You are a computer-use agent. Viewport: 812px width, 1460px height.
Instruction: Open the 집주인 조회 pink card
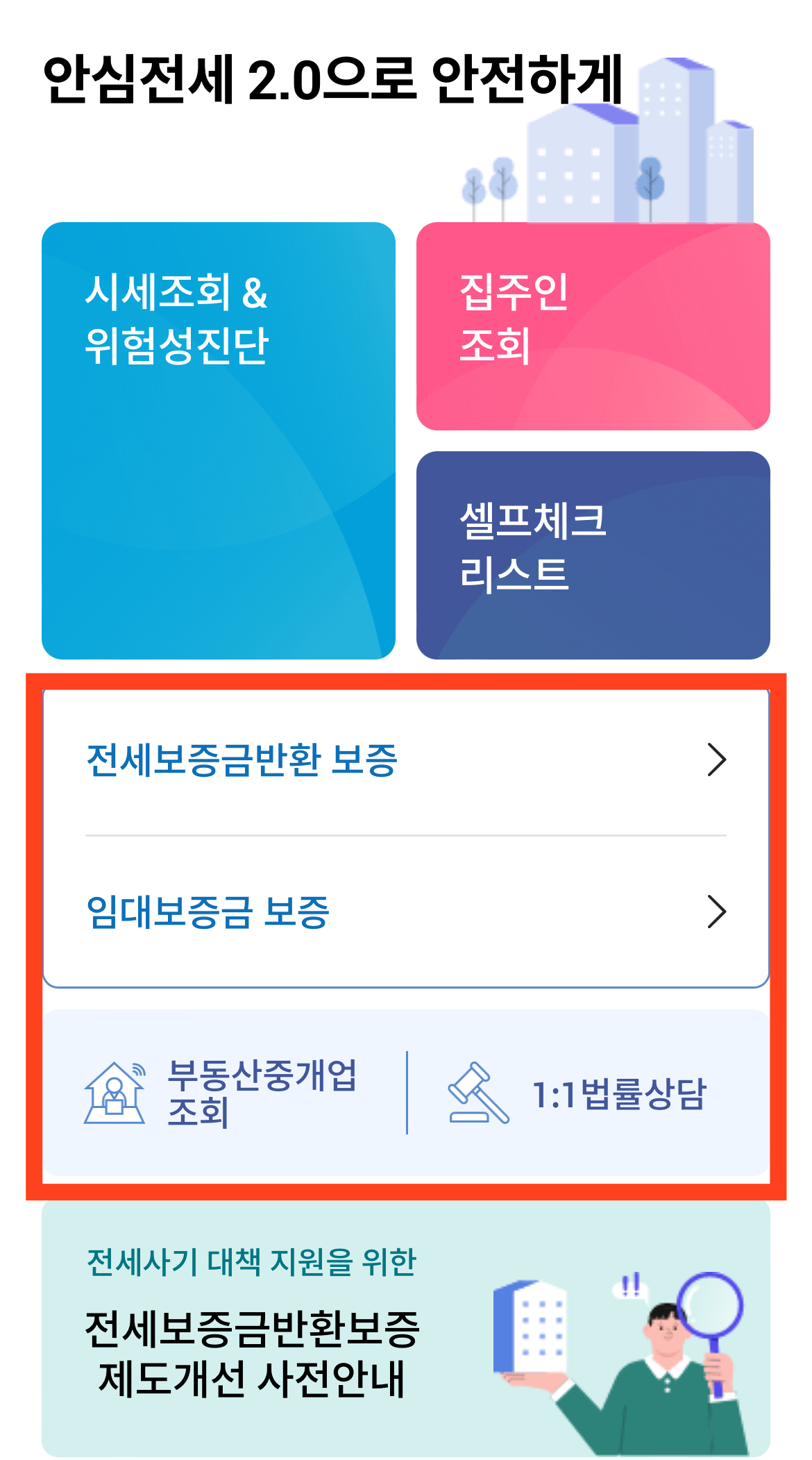pyautogui.click(x=593, y=326)
